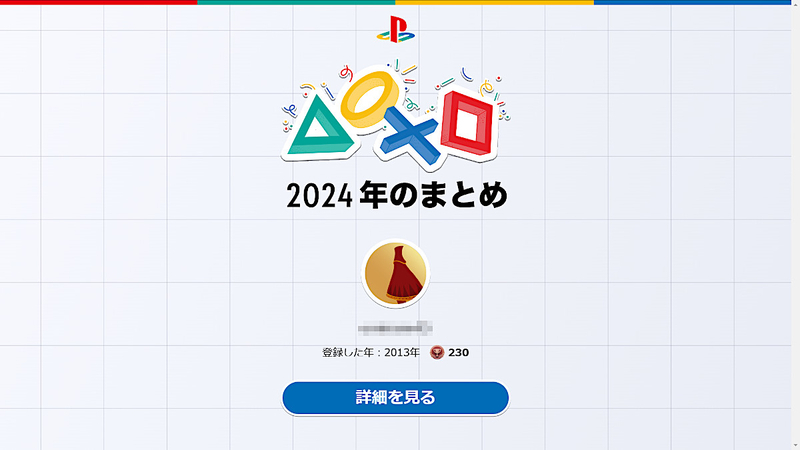The height and width of the screenshot is (450, 800).
Task: Tap the 詳細を見る button
Action: point(395,397)
